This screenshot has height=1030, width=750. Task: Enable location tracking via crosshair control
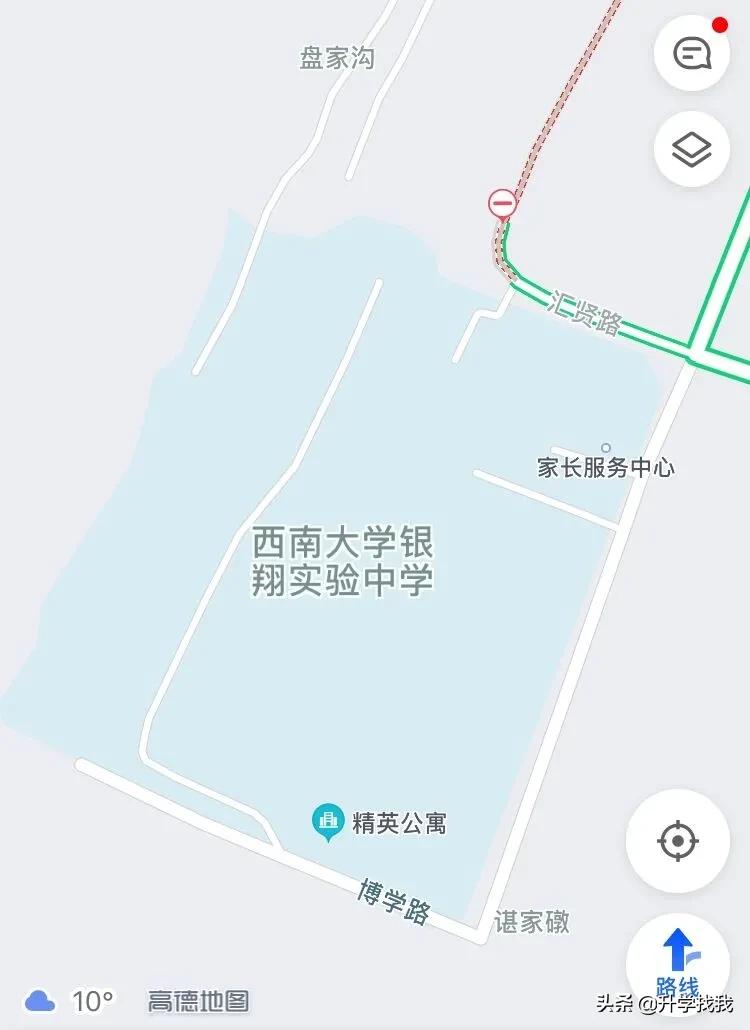(x=678, y=841)
